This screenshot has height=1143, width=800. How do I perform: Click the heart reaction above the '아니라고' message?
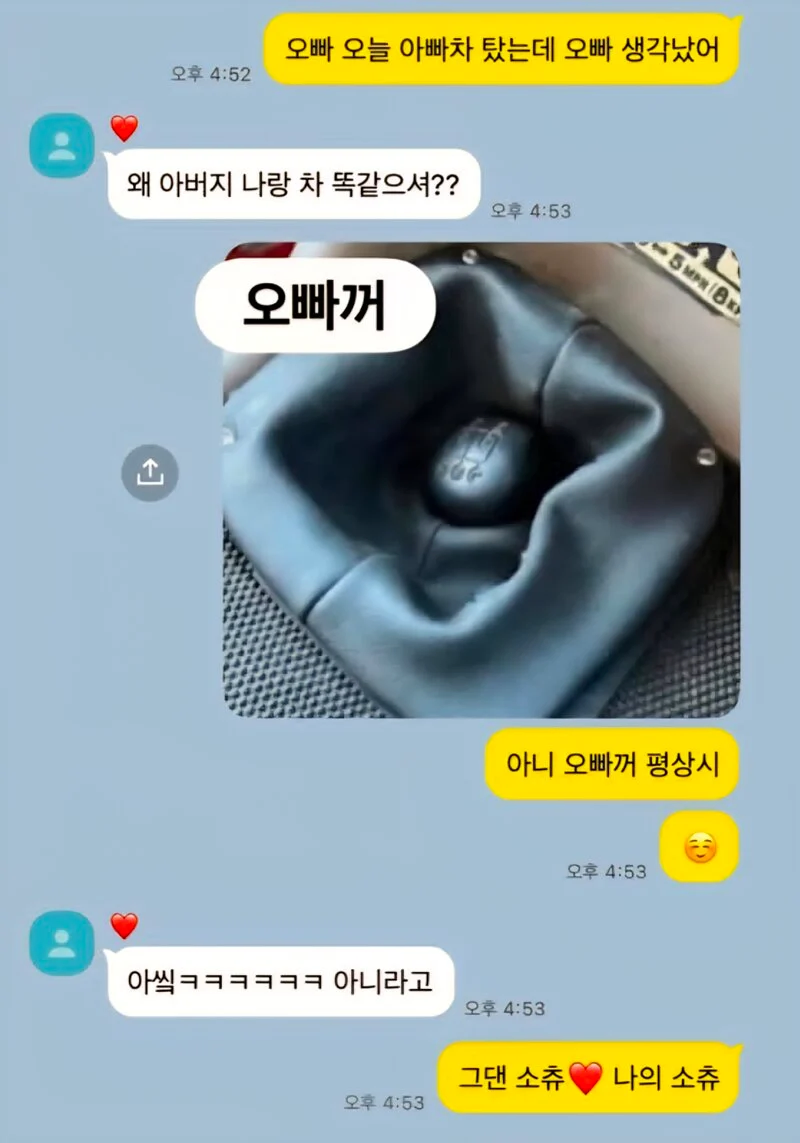(x=123, y=926)
